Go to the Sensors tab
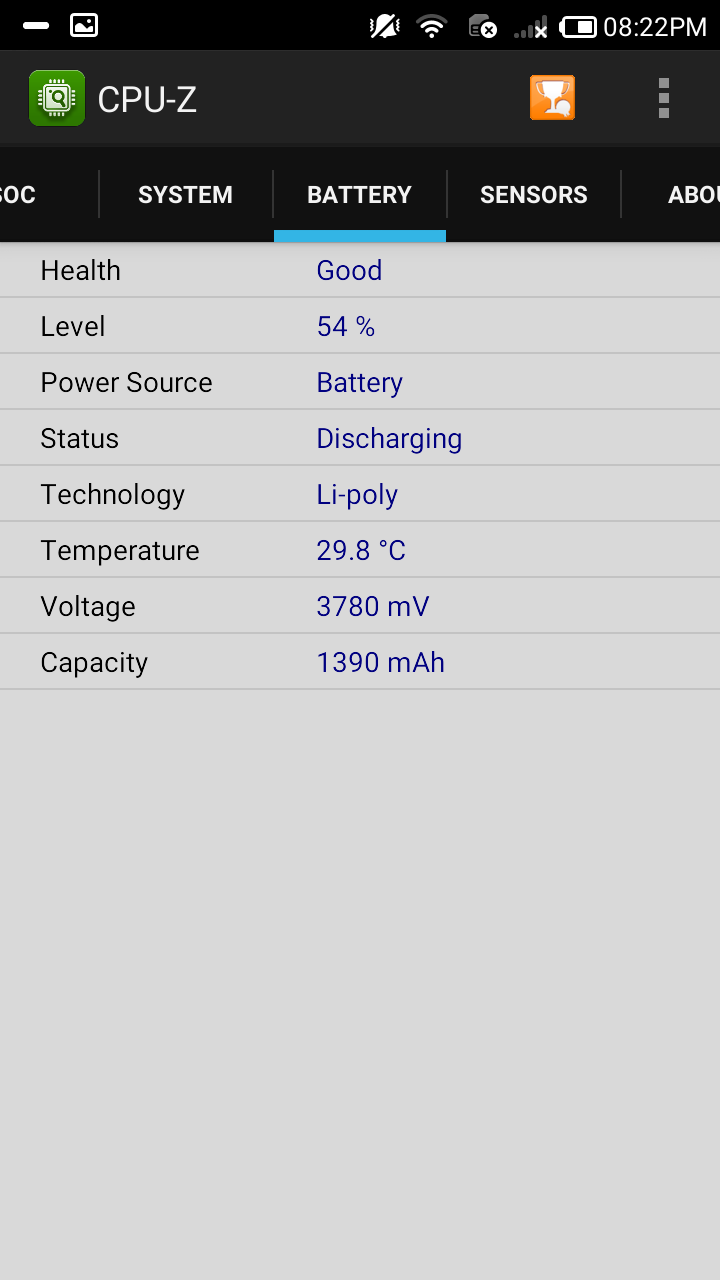Image resolution: width=720 pixels, height=1280 pixels. [533, 194]
